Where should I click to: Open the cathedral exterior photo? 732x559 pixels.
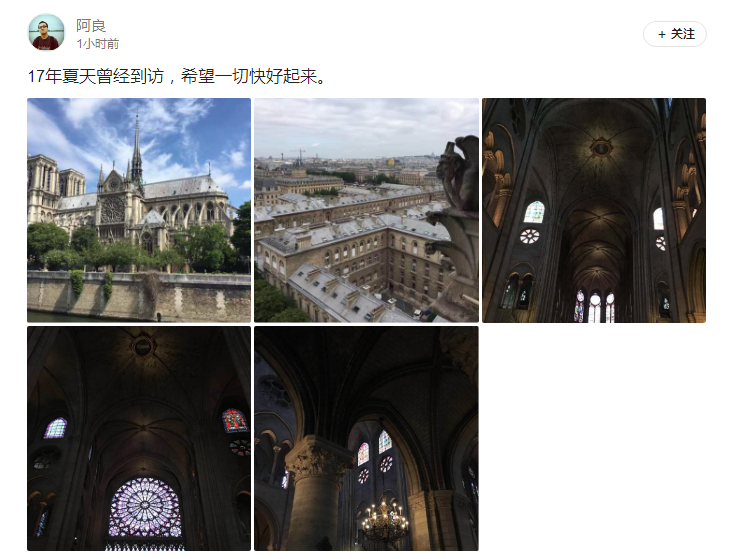(139, 210)
